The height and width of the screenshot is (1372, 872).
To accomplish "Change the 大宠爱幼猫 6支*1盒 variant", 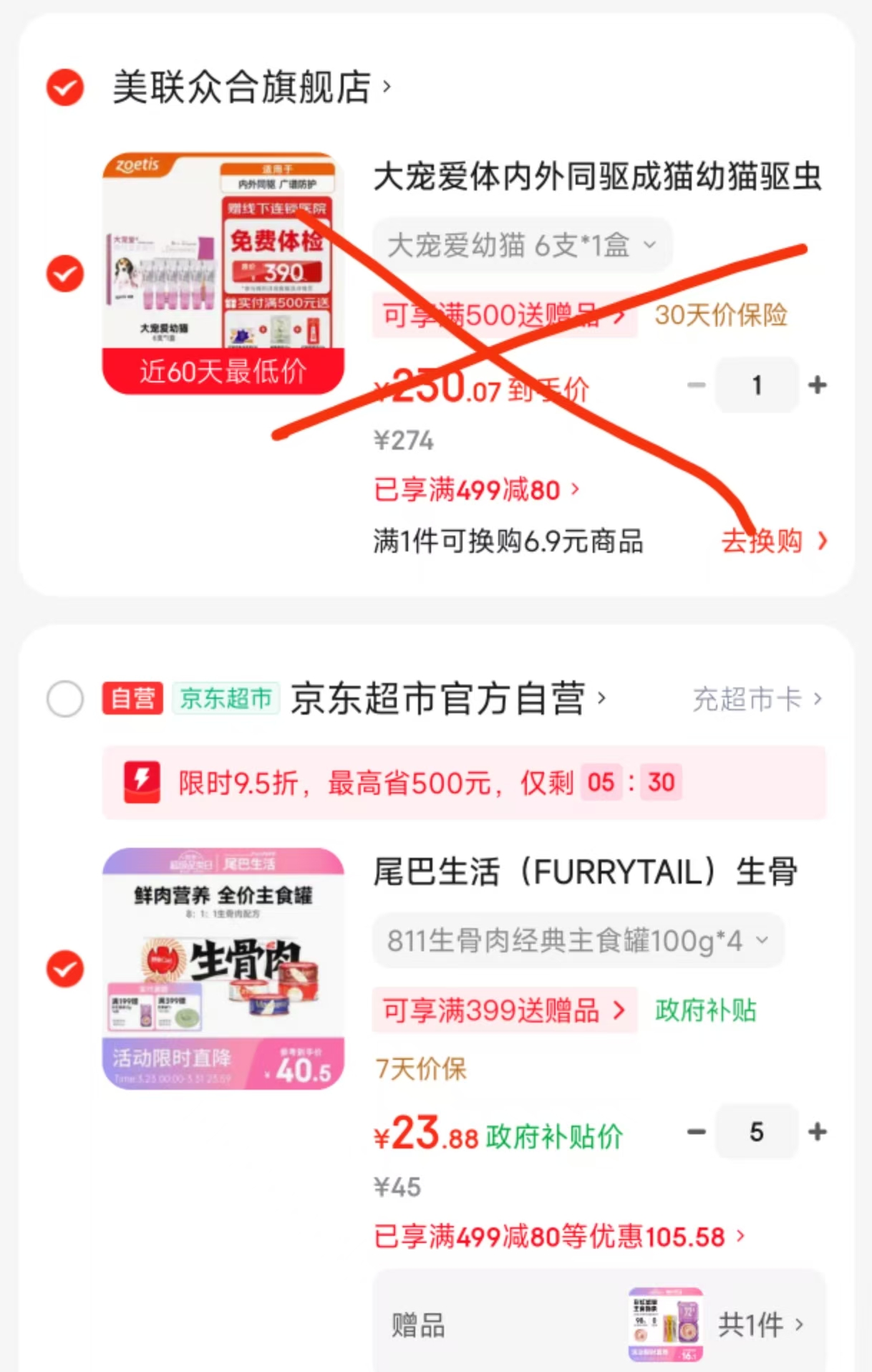I will tap(521, 245).
